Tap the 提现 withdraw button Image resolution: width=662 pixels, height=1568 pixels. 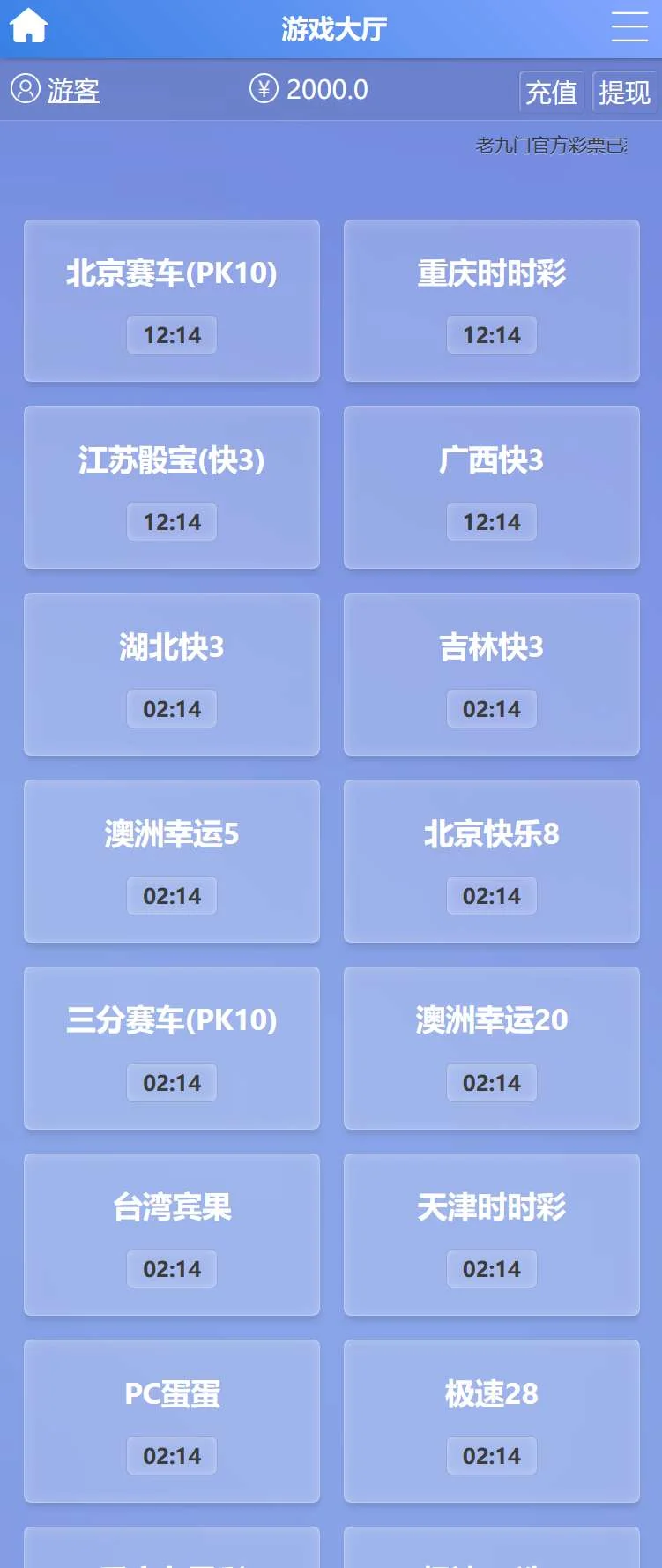click(x=624, y=92)
